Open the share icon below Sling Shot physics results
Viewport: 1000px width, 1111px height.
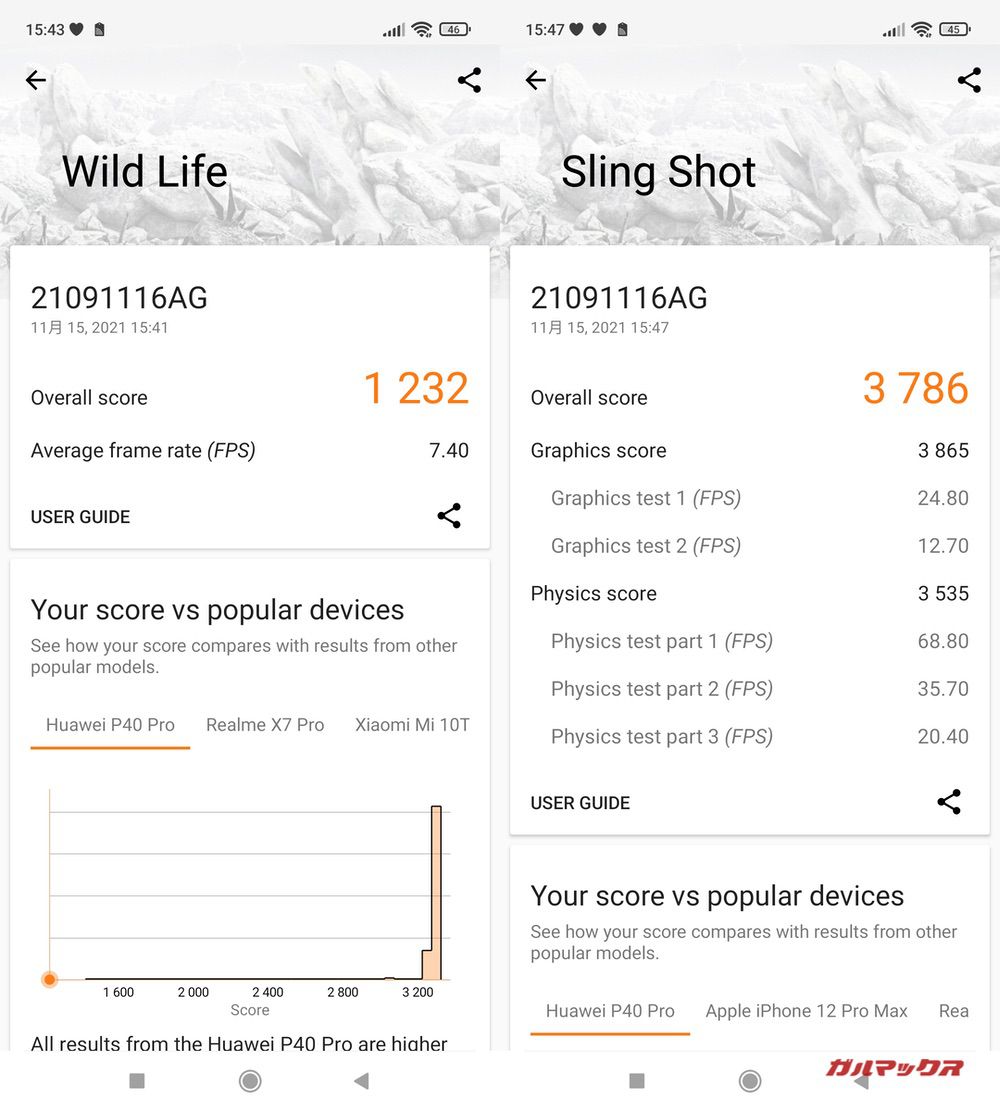(948, 802)
